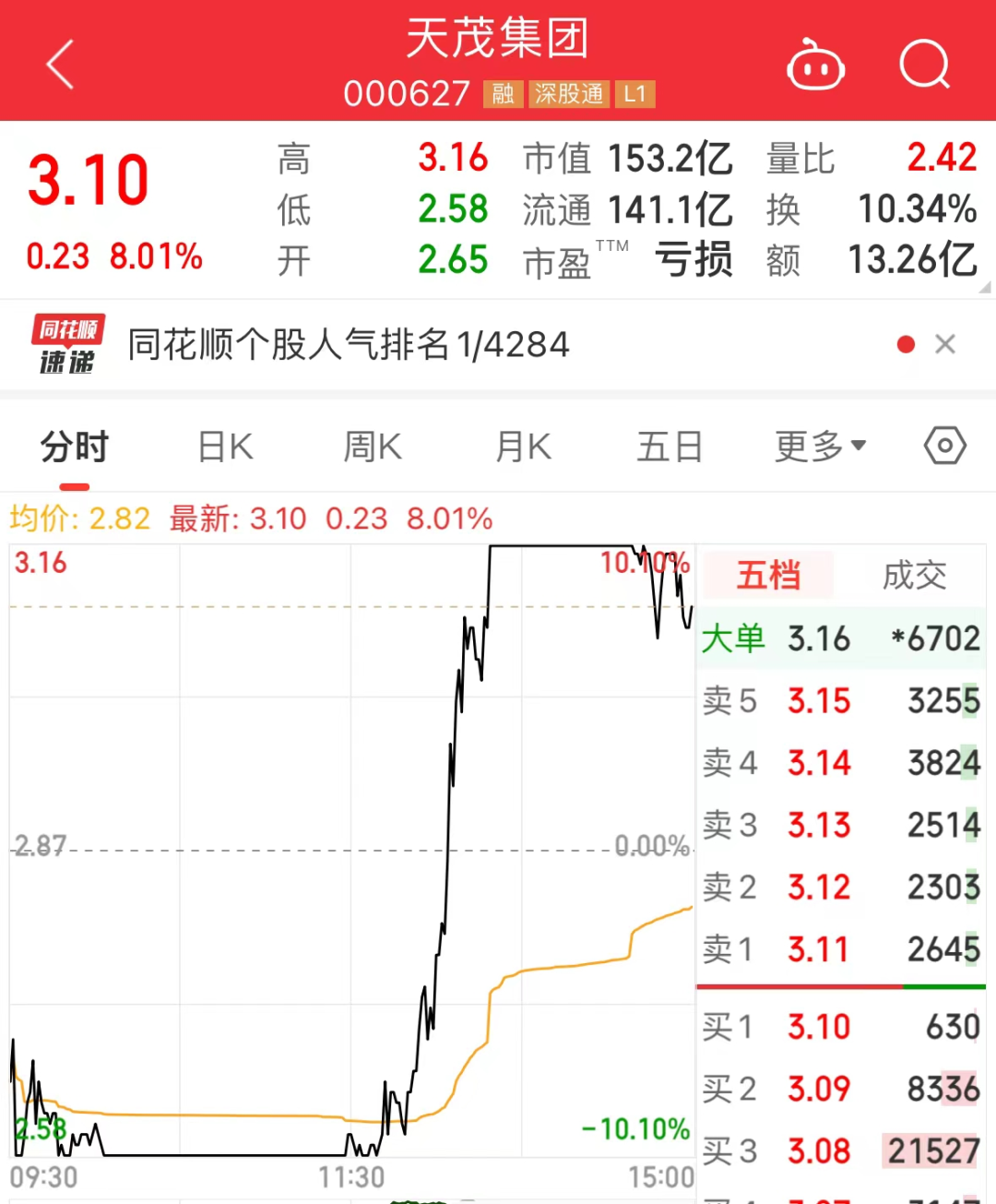View the 月K chart tab
The image size is (996, 1204).
tap(523, 447)
